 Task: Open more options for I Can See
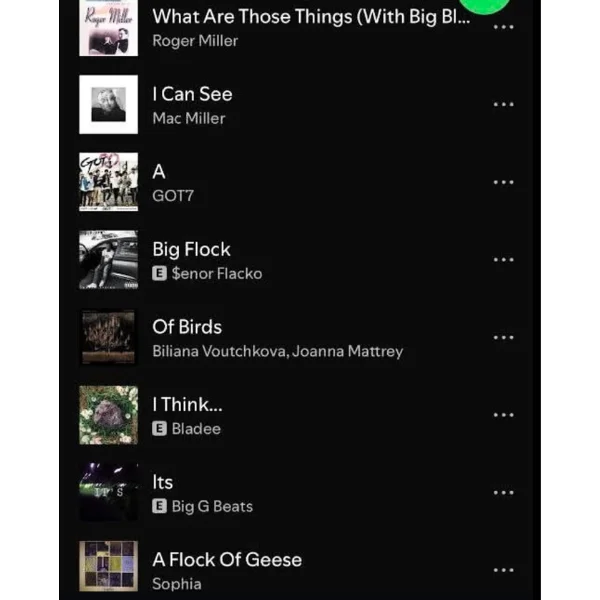point(504,105)
